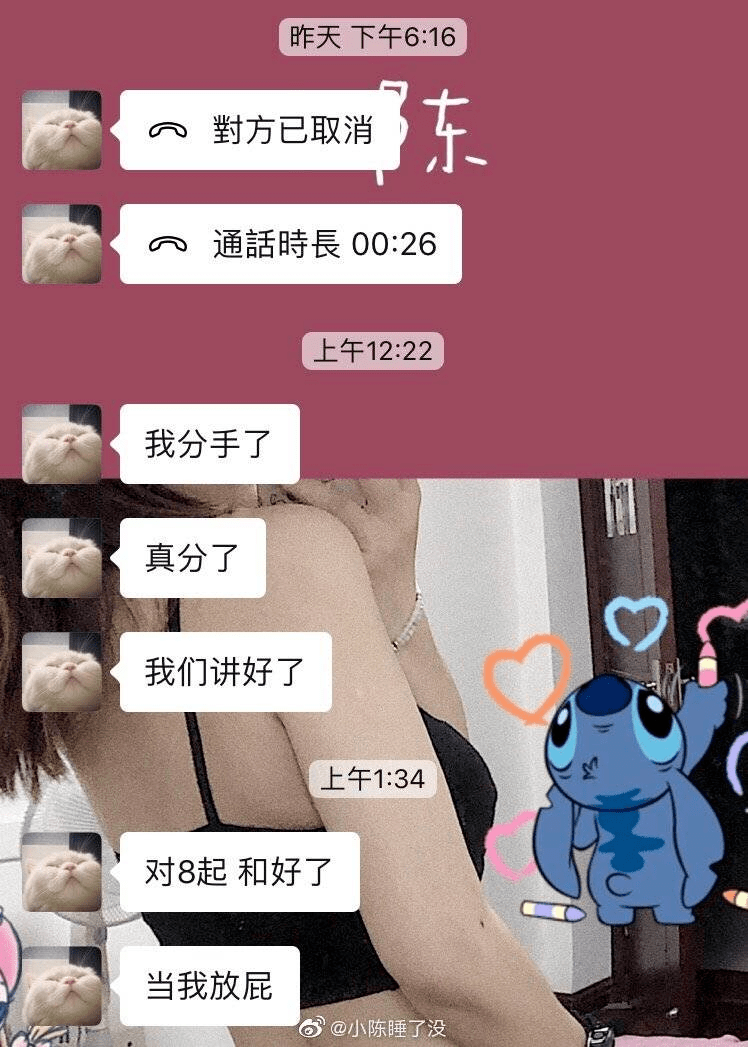Open the contact avatar next to '当我放屁'
Viewport: 748px width, 1047px height.
coord(62,986)
